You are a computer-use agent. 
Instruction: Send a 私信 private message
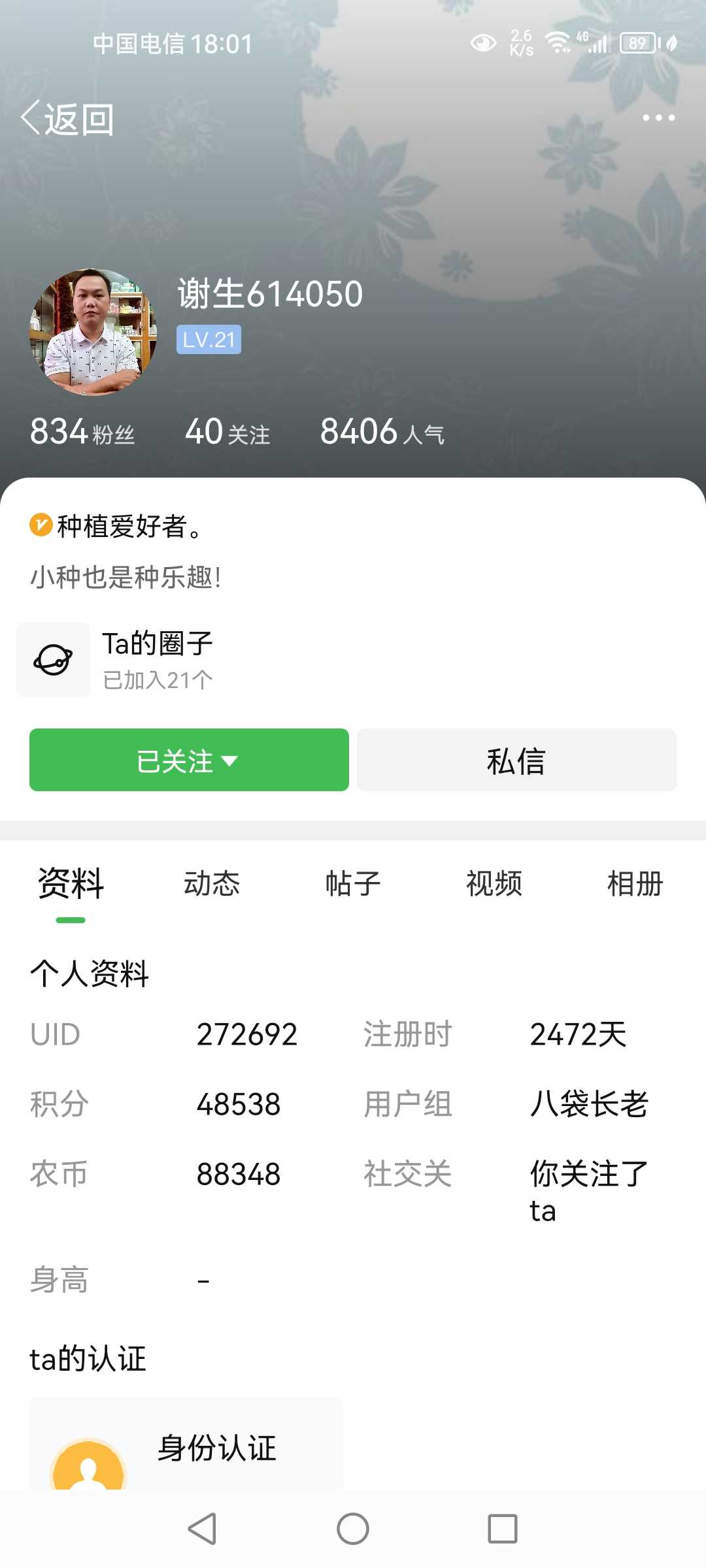pyautogui.click(x=516, y=760)
